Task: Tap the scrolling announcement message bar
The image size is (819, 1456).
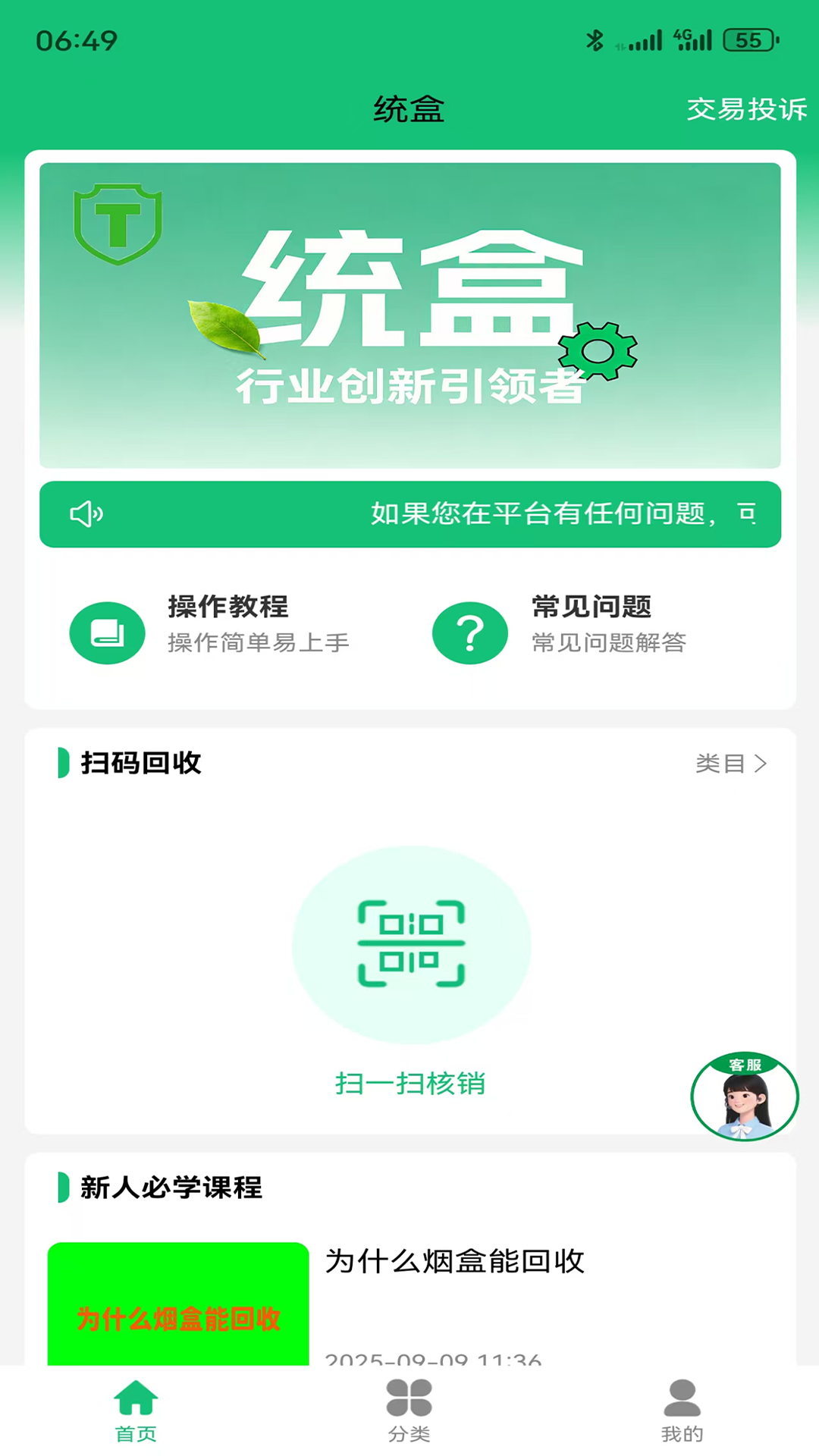Action: point(409,514)
